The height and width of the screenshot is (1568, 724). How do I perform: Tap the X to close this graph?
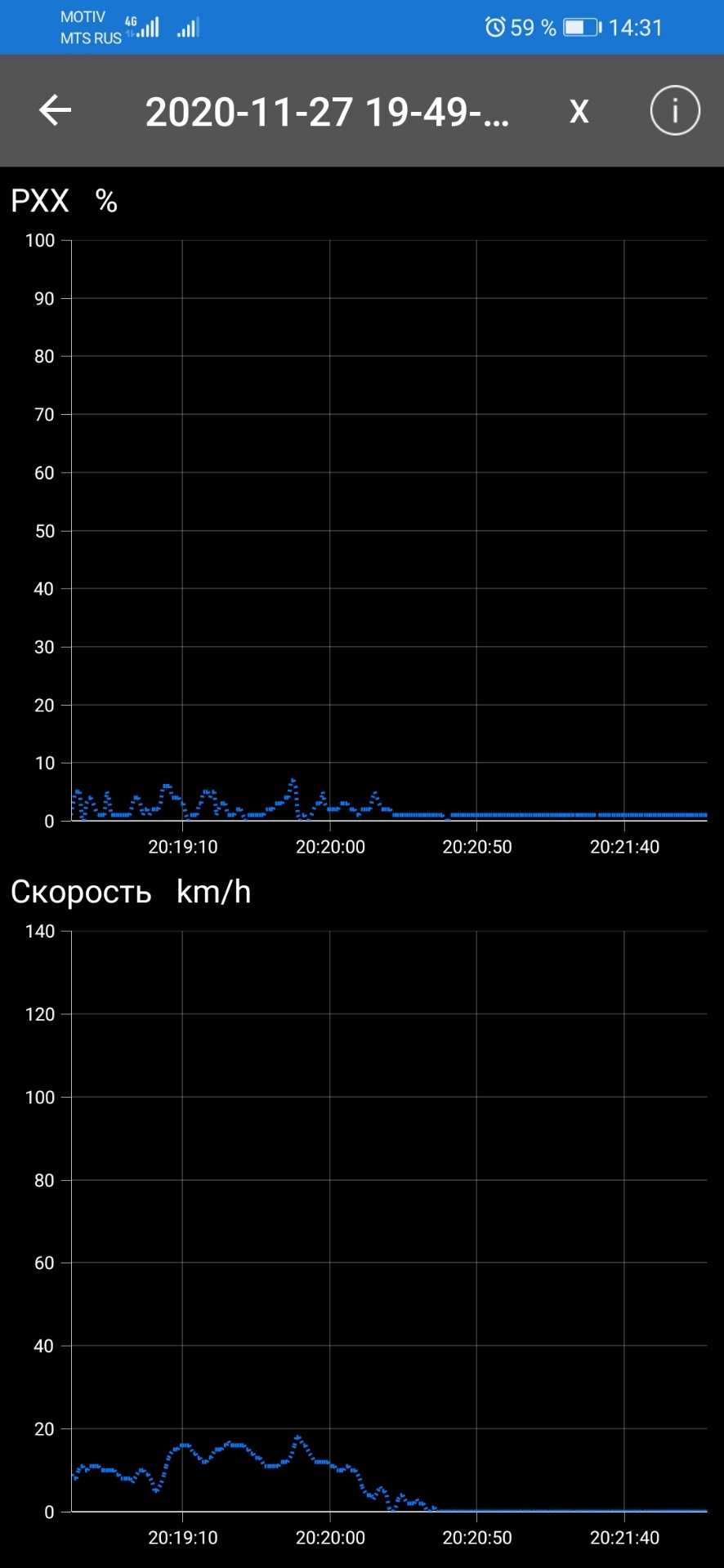point(579,110)
